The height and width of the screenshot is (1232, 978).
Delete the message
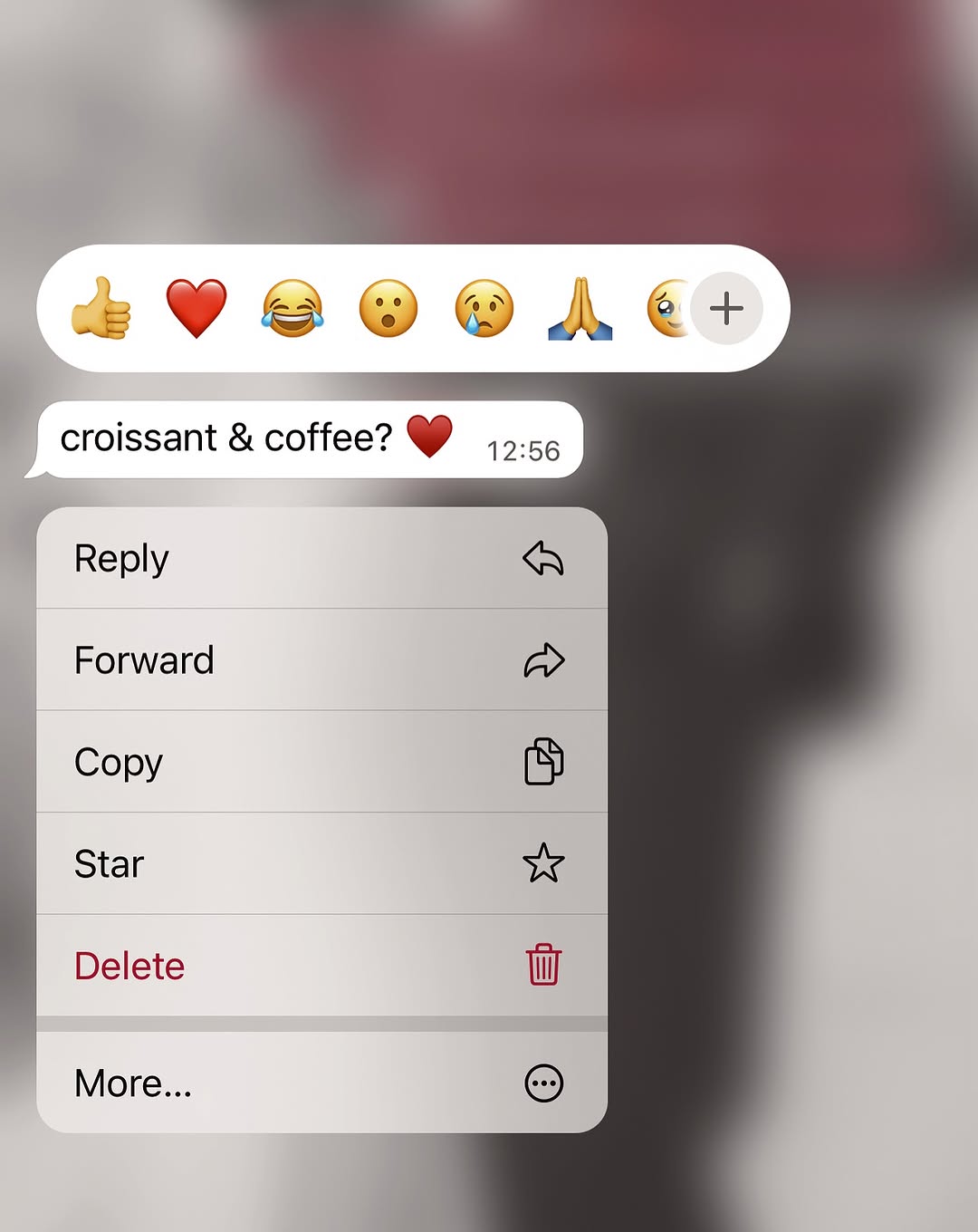tap(321, 966)
